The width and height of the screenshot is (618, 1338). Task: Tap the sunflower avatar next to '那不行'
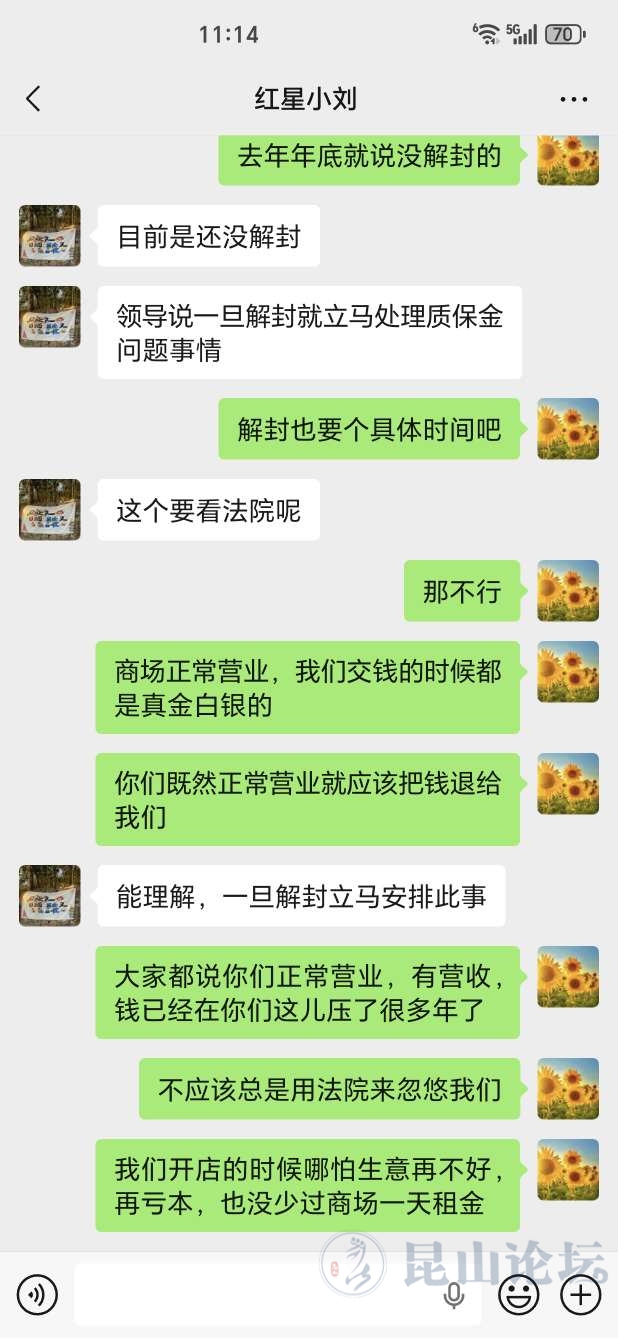click(568, 591)
